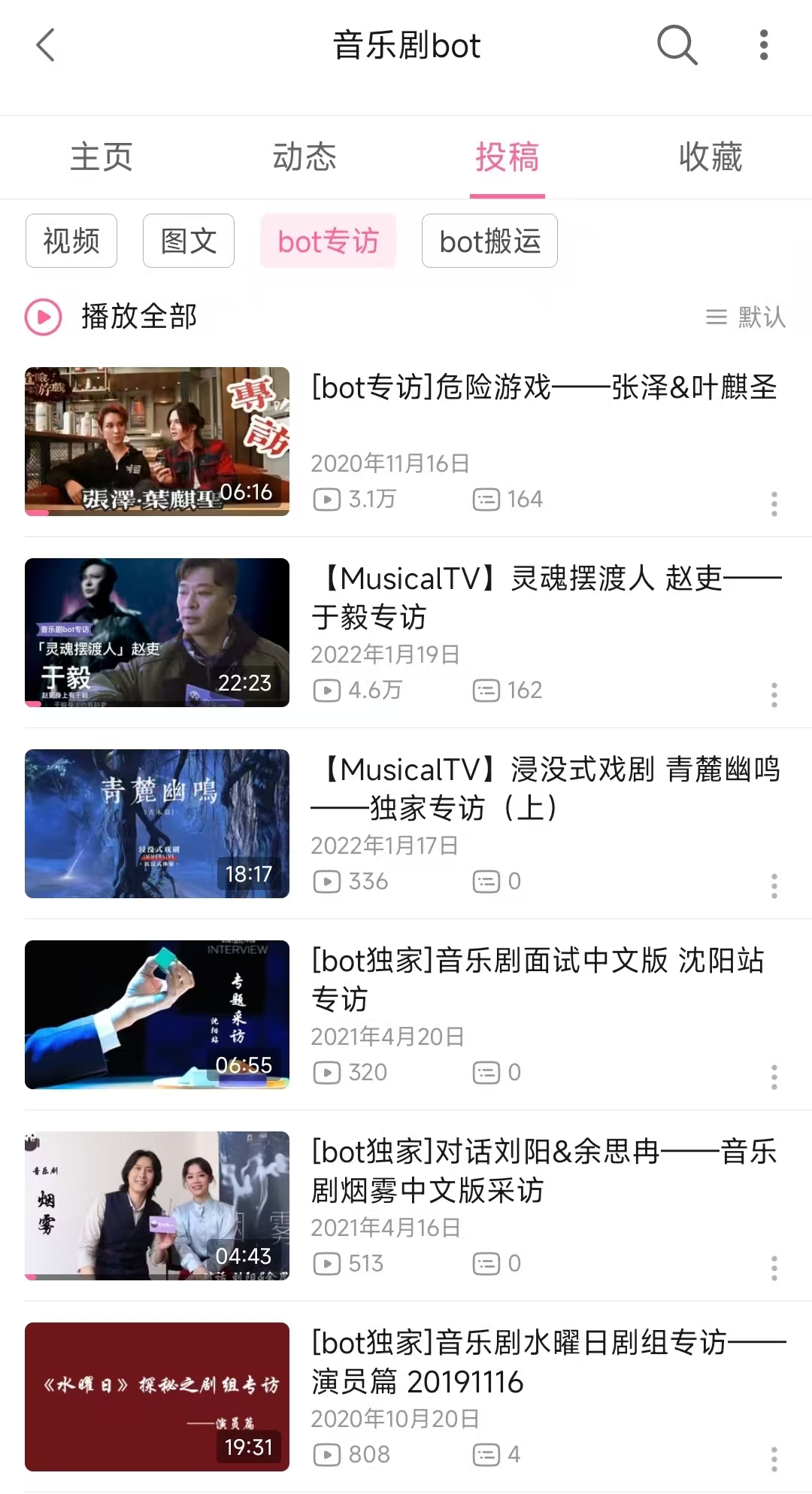Select the 视频 filter chip
Screen dimensions: 812x1494
(x=71, y=241)
